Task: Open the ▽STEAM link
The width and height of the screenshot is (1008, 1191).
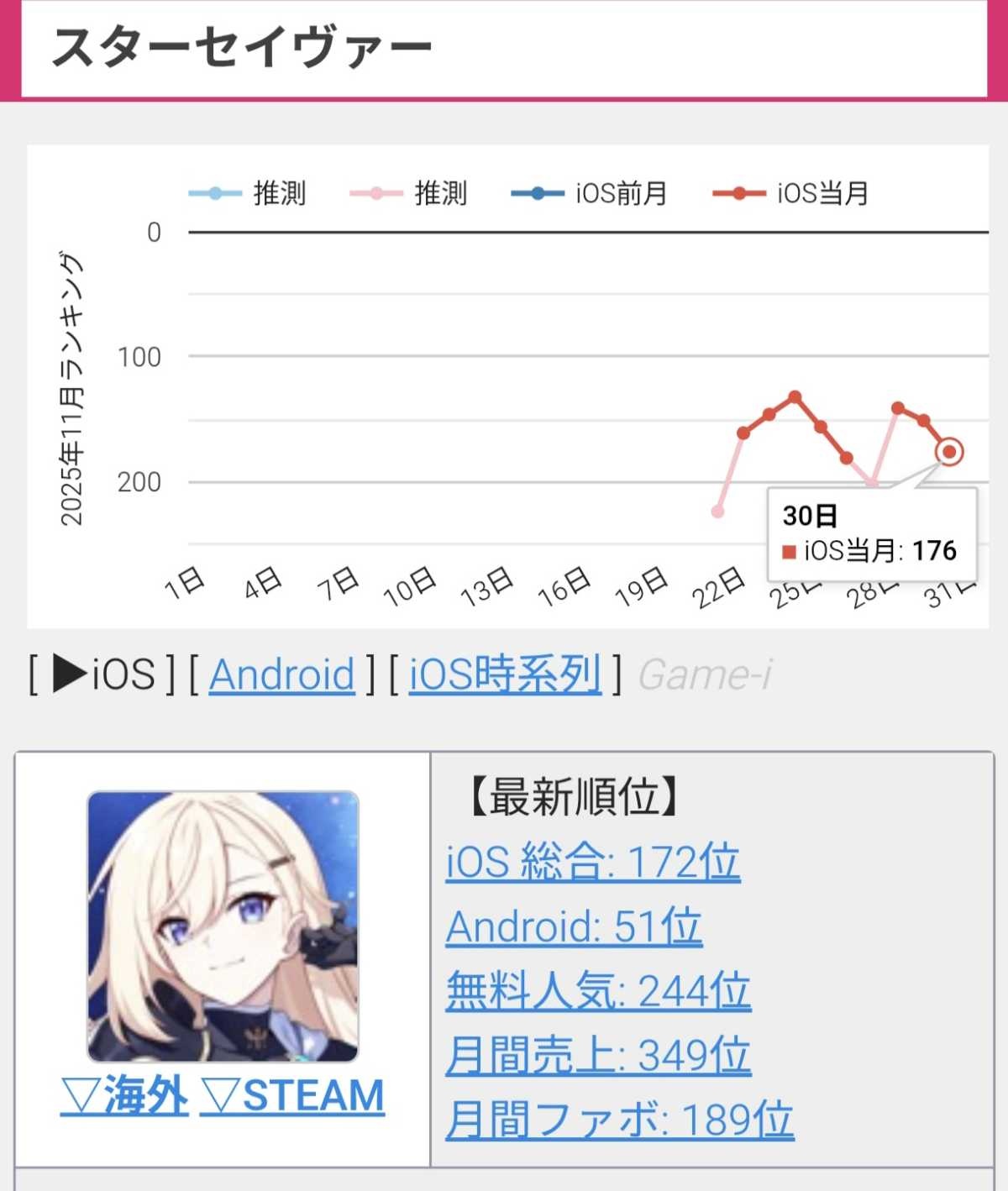Action: tap(292, 1096)
